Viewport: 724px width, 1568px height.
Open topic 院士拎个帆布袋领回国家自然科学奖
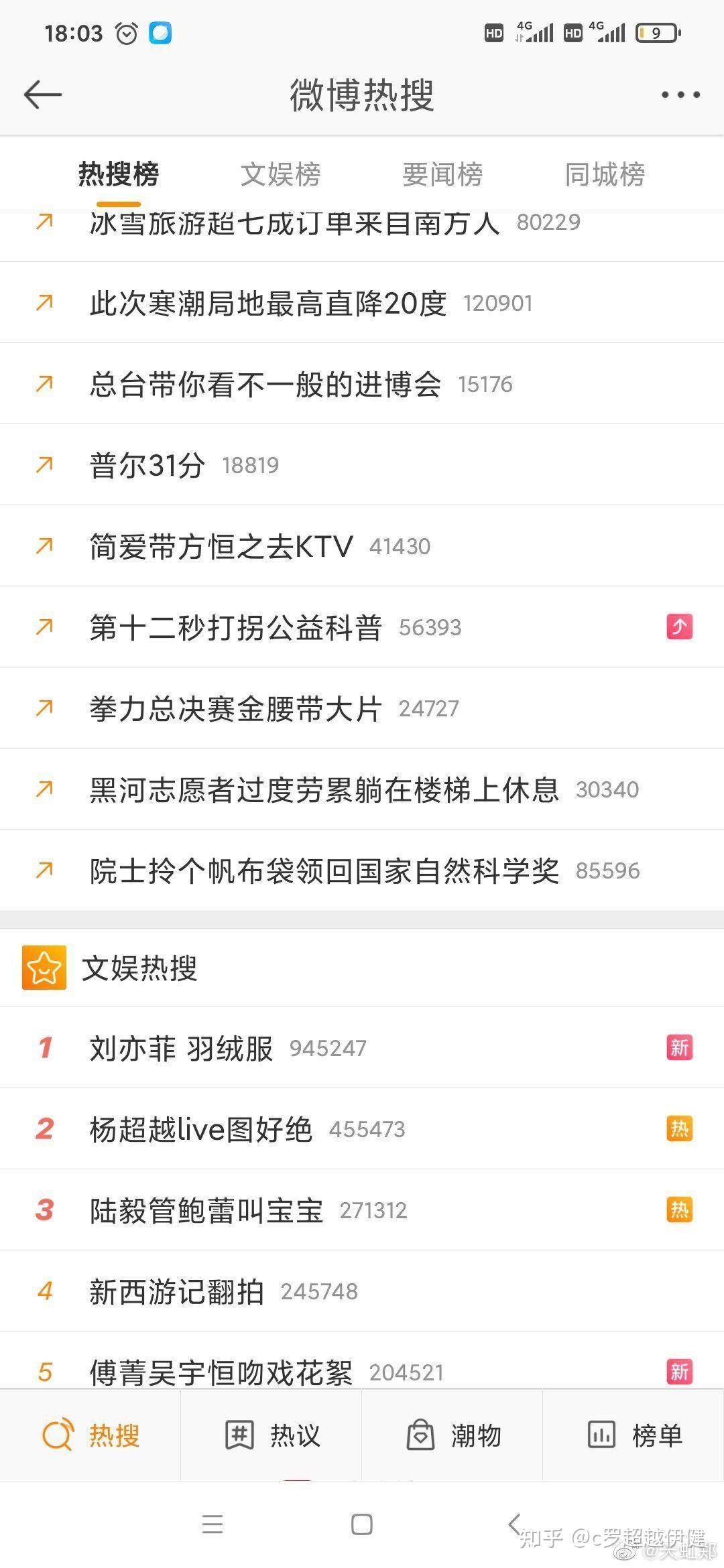click(324, 870)
